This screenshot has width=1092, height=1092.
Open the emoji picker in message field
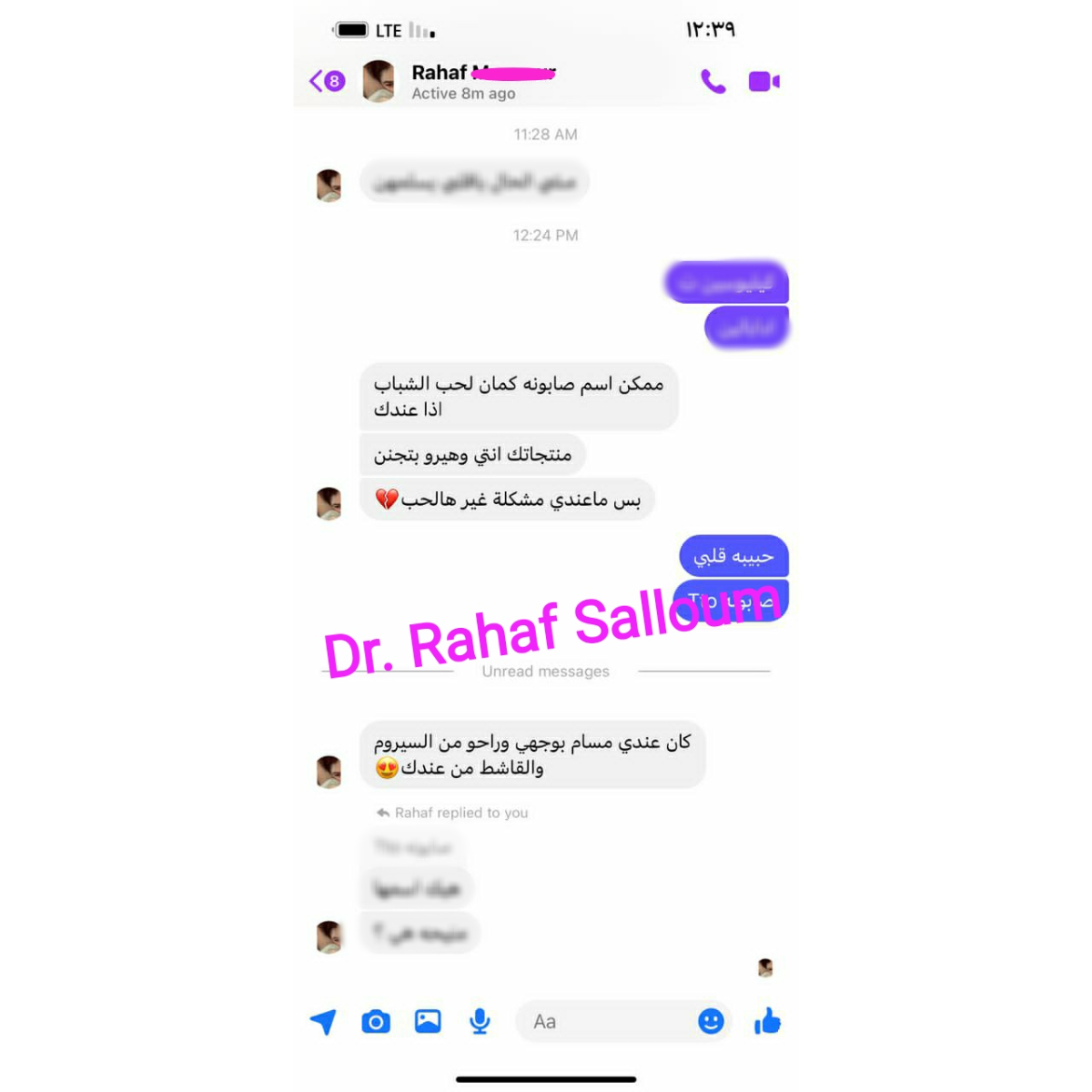point(711,1021)
